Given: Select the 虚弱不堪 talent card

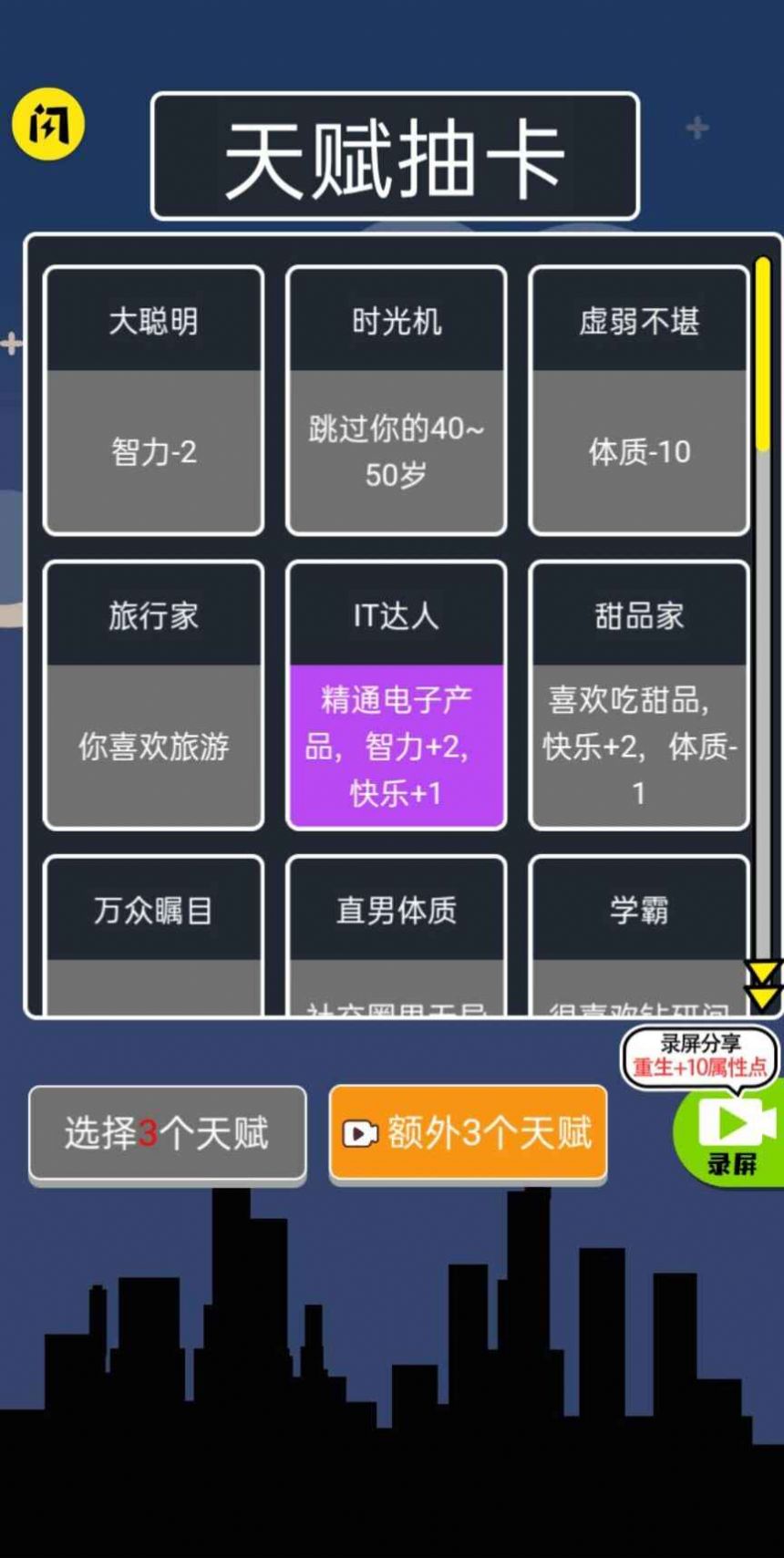Looking at the screenshot, I should [638, 397].
